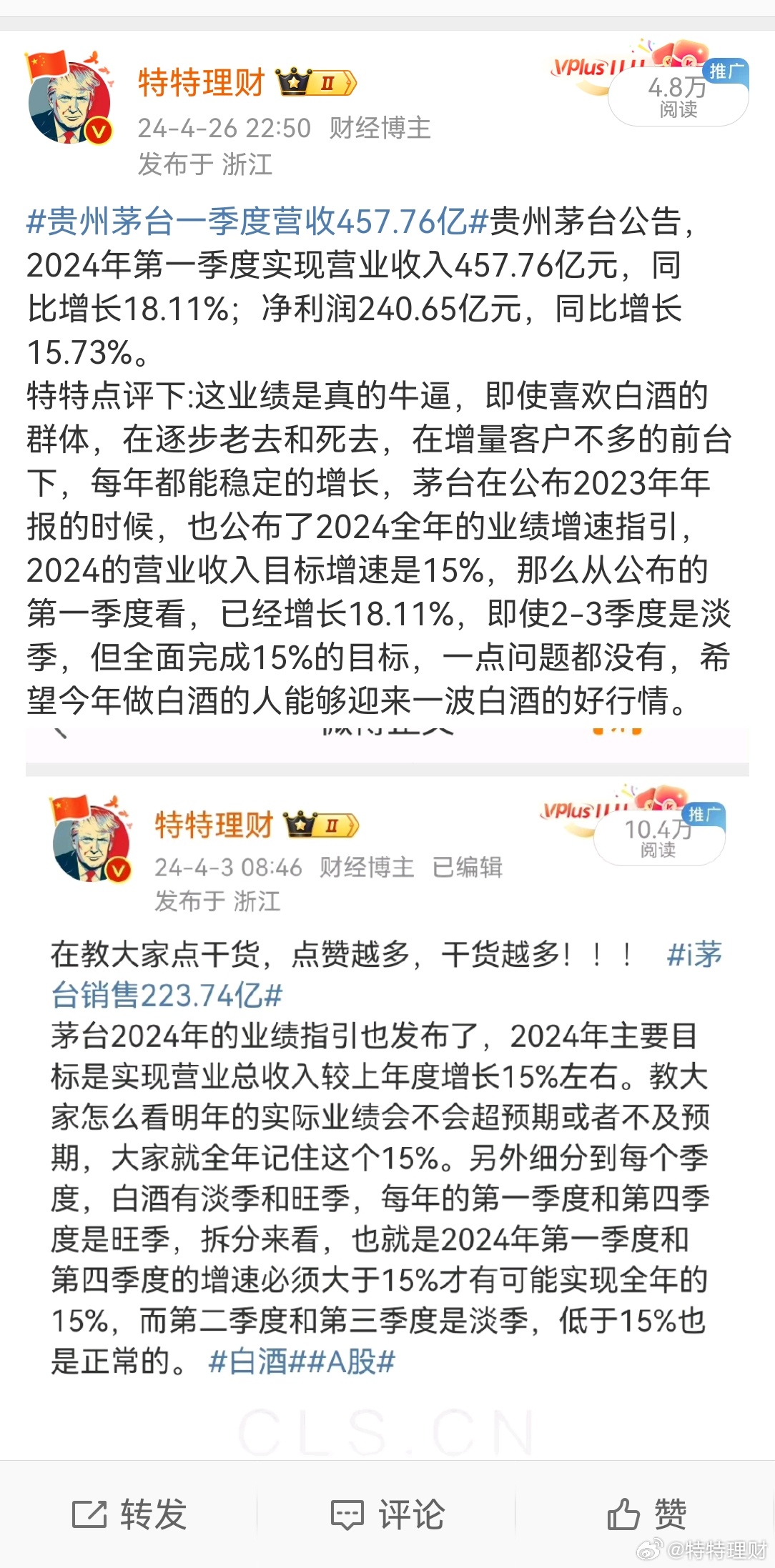Open 特特理财's profile avatar on the 24-4-26 post
The image size is (775, 1568).
[71, 98]
